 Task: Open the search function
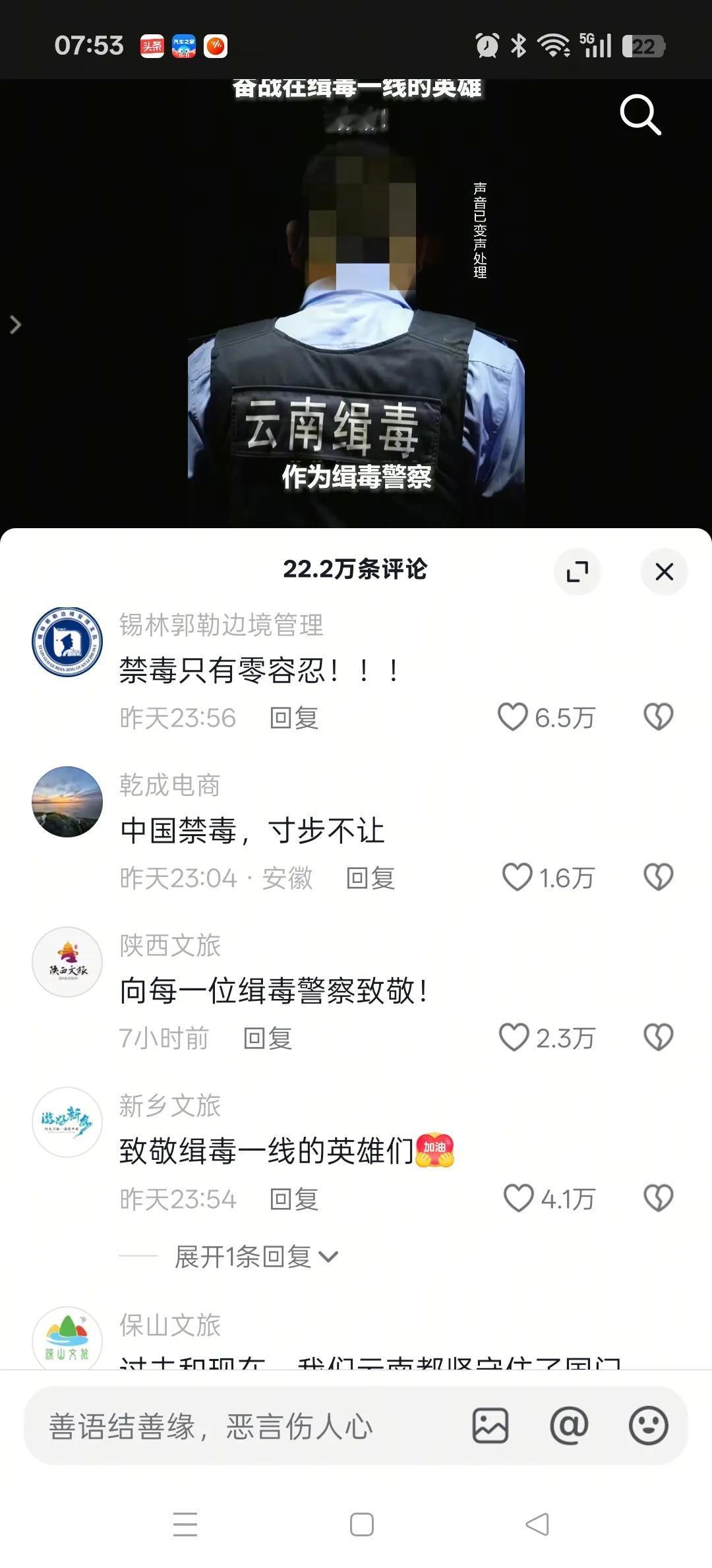pos(640,115)
